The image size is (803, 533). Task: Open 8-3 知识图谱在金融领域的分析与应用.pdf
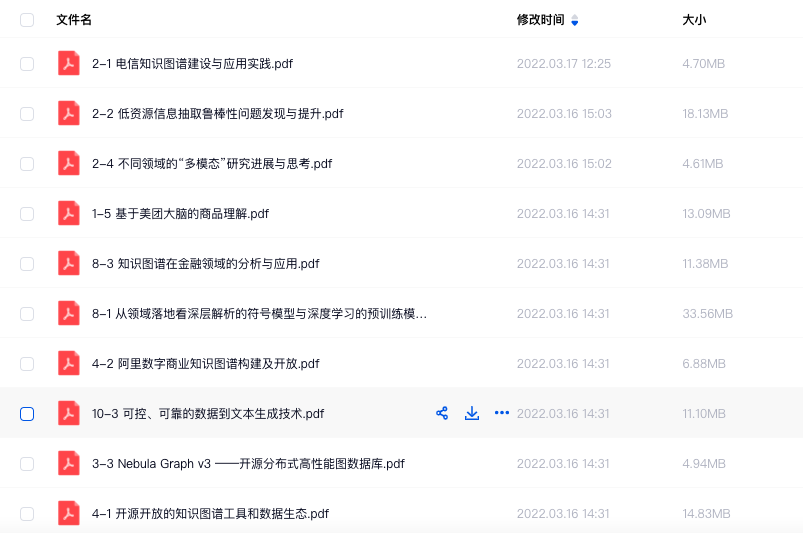tap(205, 264)
